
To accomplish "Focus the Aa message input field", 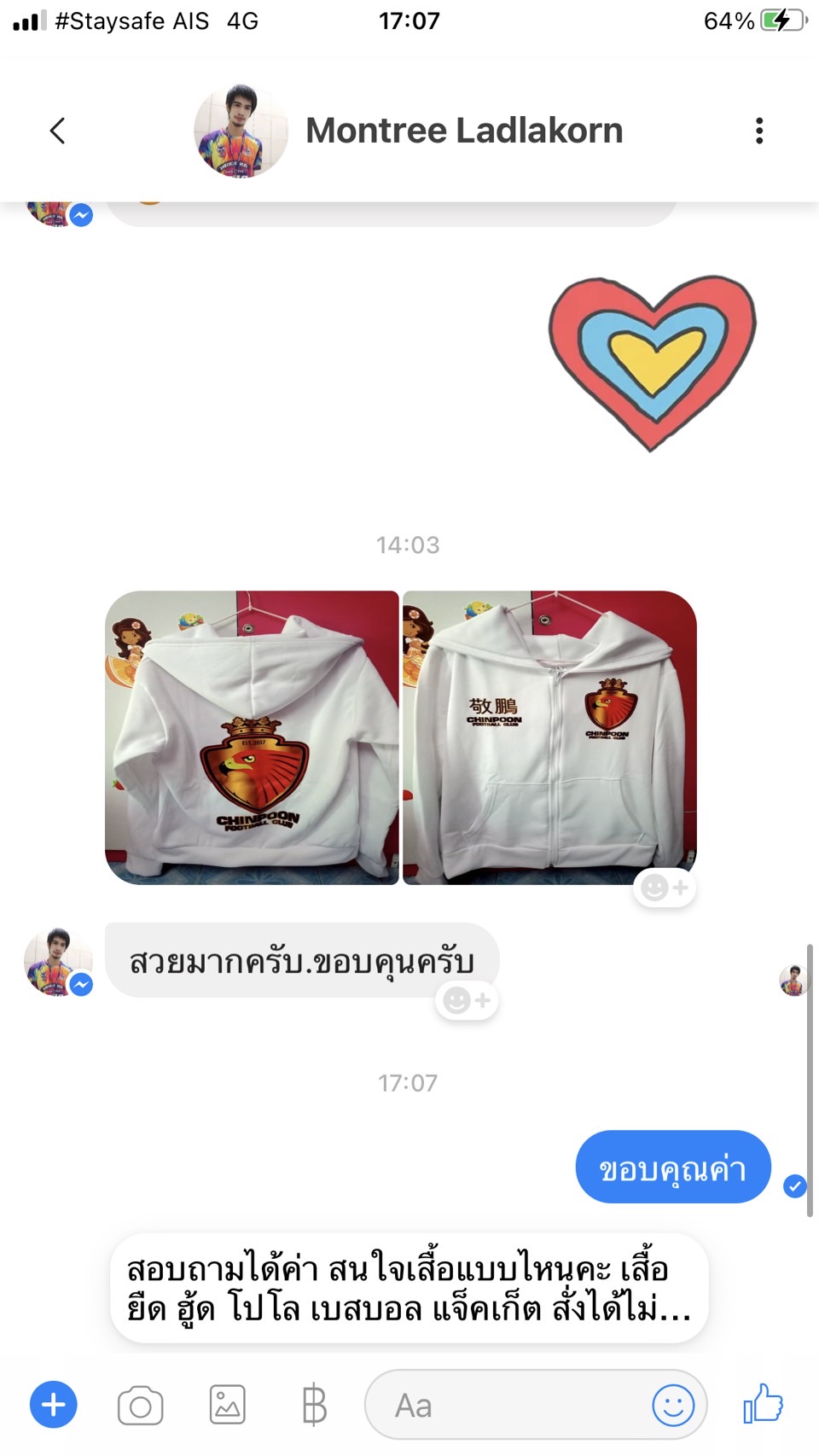I will pos(507,1405).
